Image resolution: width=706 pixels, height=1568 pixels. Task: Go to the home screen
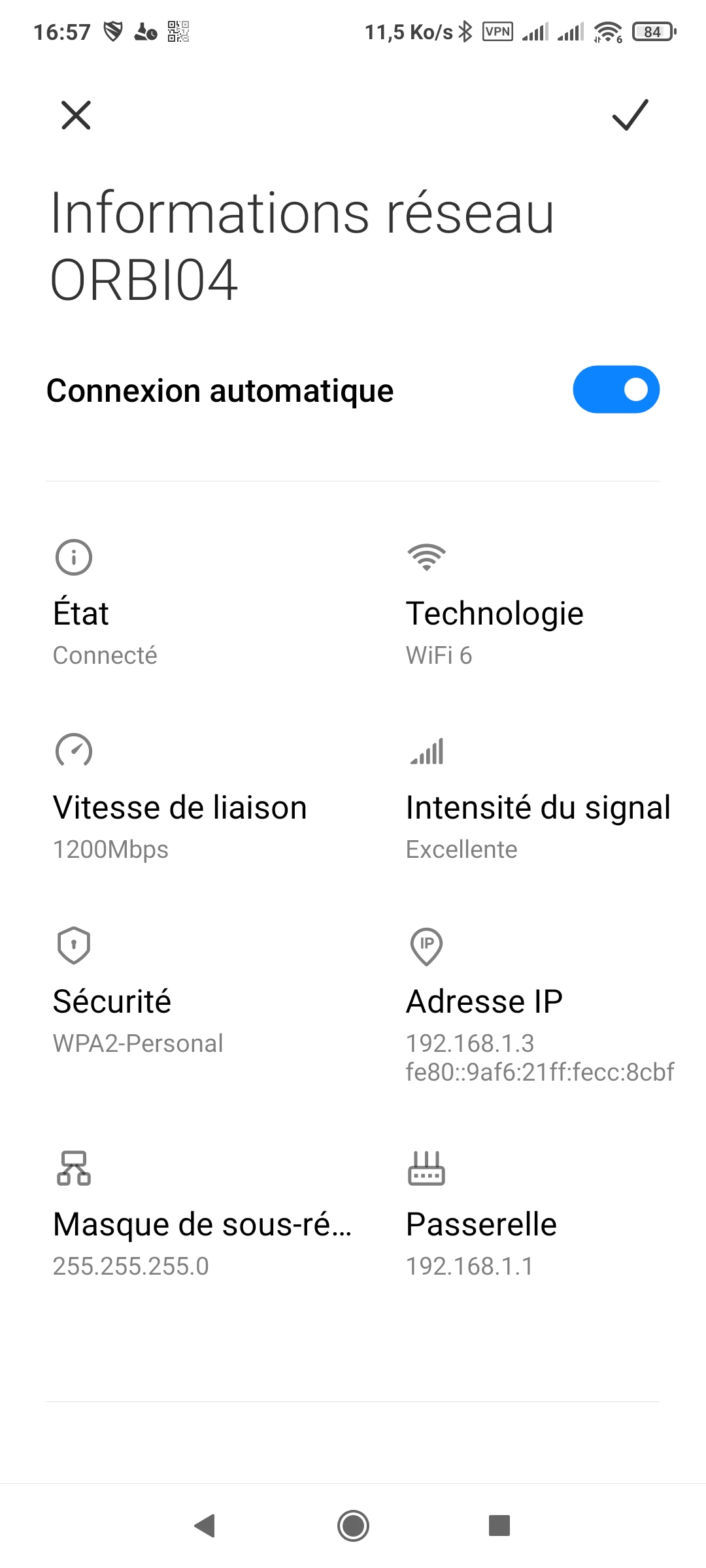tap(353, 1526)
